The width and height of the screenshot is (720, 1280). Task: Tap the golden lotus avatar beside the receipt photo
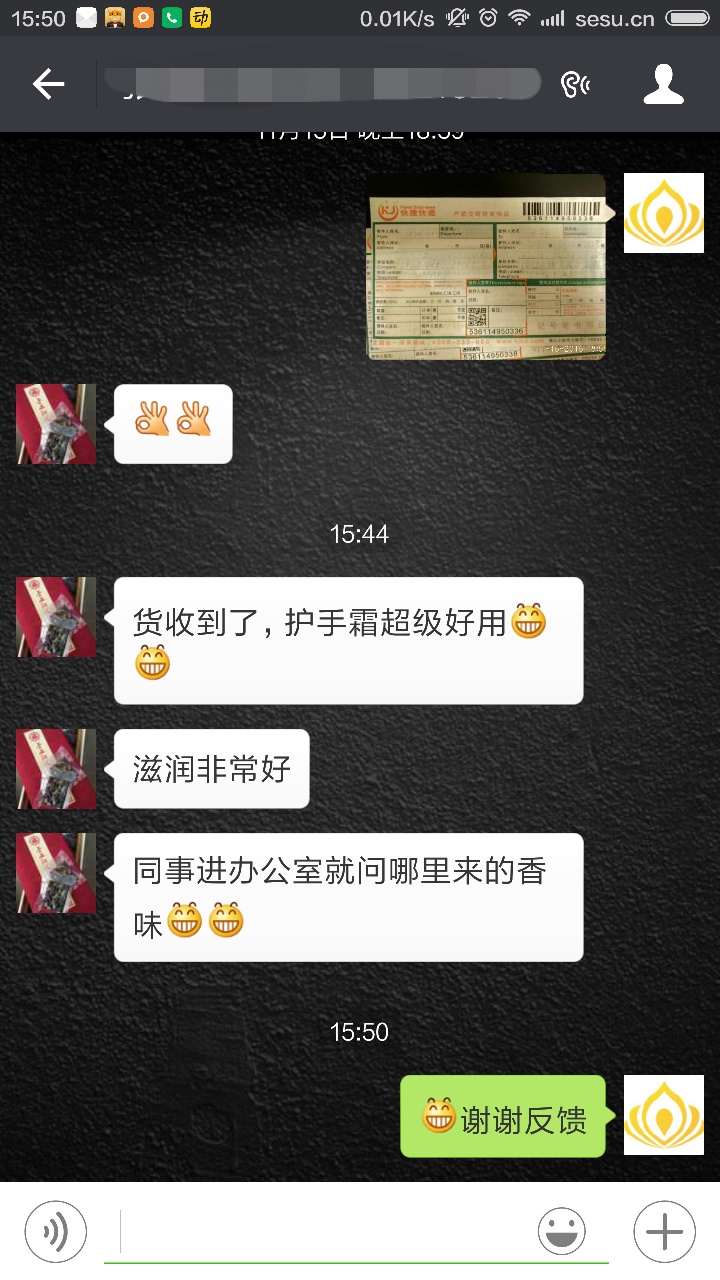click(x=664, y=213)
